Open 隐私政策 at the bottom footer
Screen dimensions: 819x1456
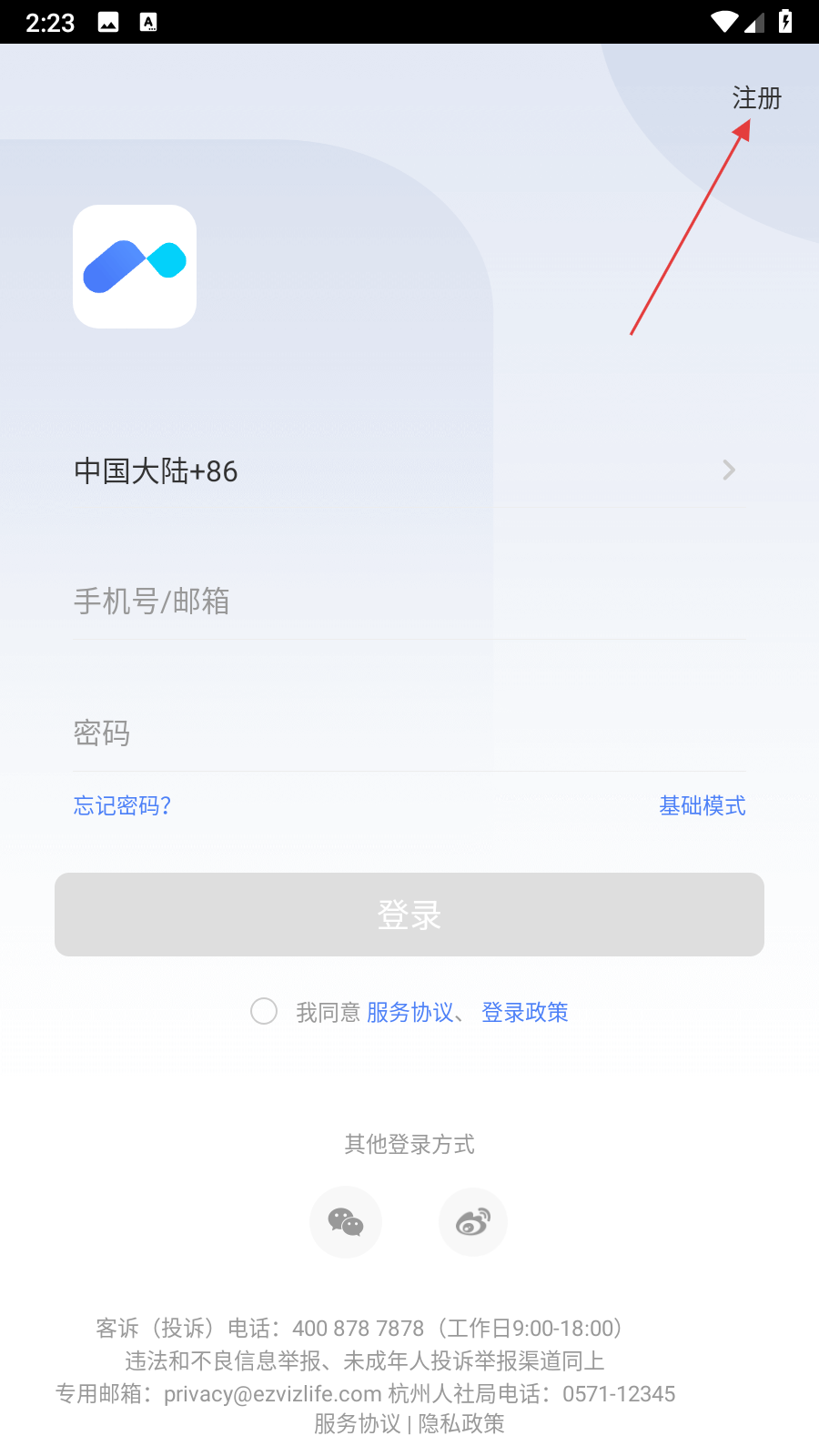pyautogui.click(x=461, y=1424)
